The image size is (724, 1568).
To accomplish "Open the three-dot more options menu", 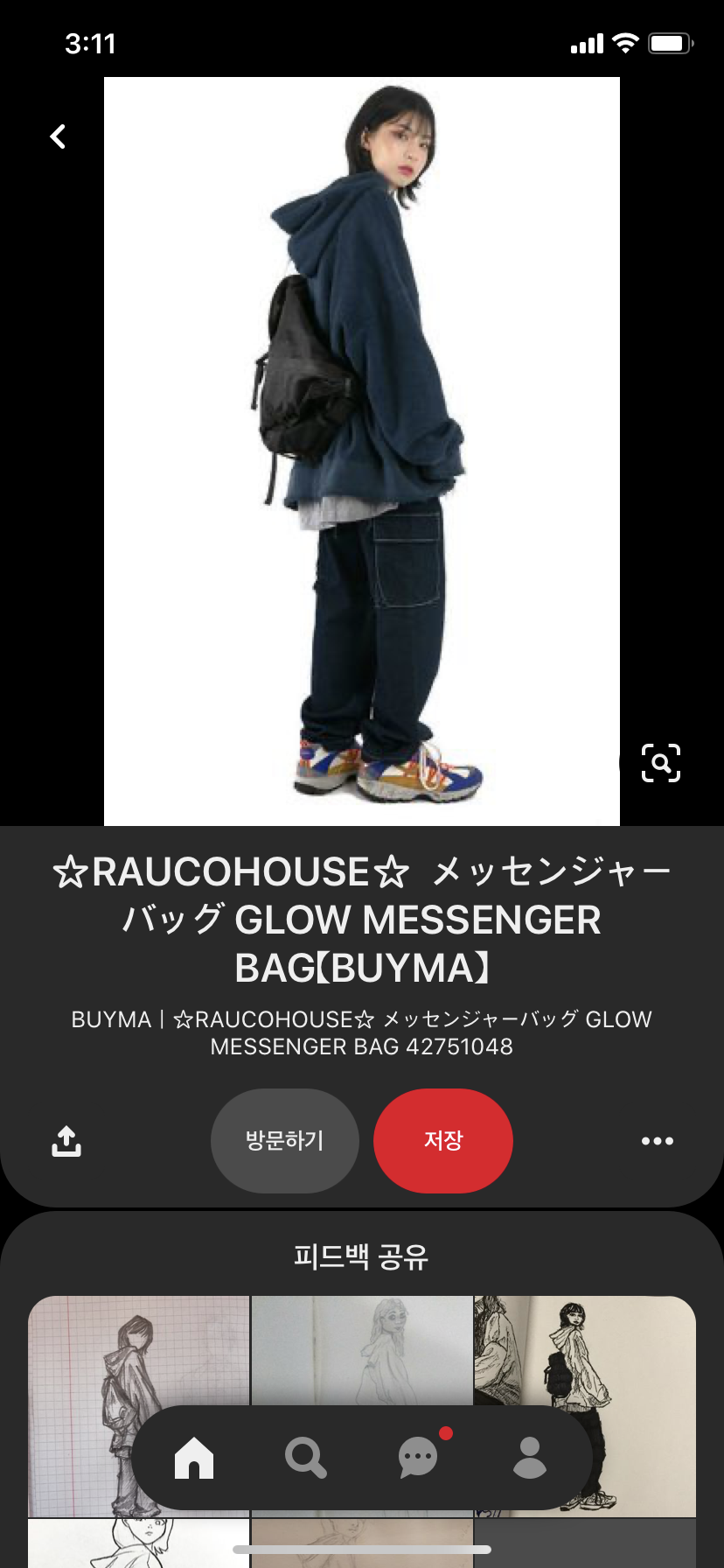I will (658, 1140).
